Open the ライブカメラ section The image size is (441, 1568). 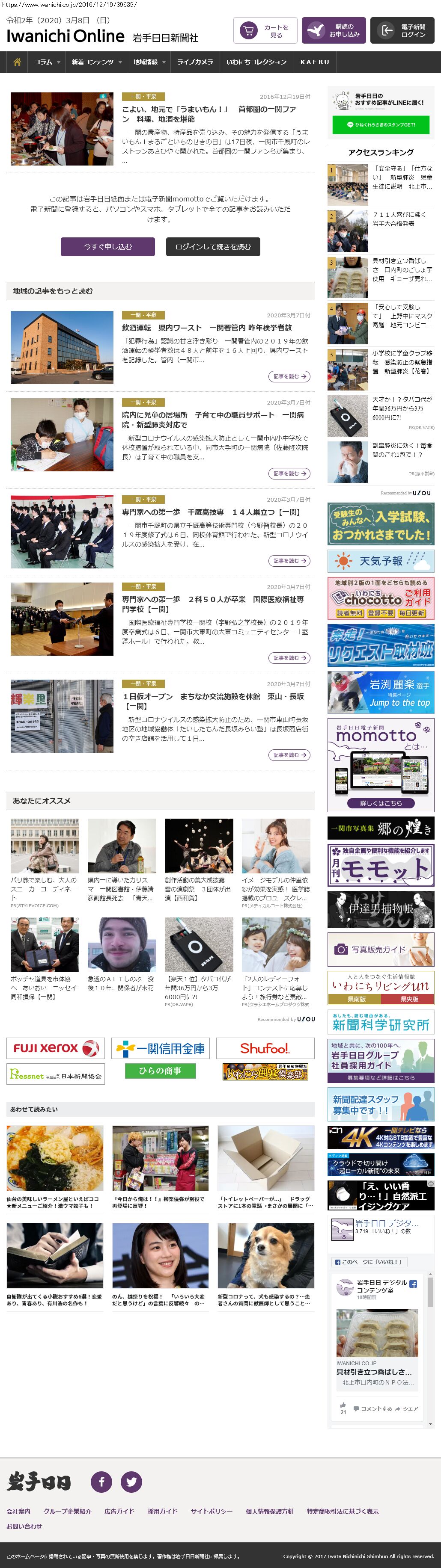click(x=195, y=62)
